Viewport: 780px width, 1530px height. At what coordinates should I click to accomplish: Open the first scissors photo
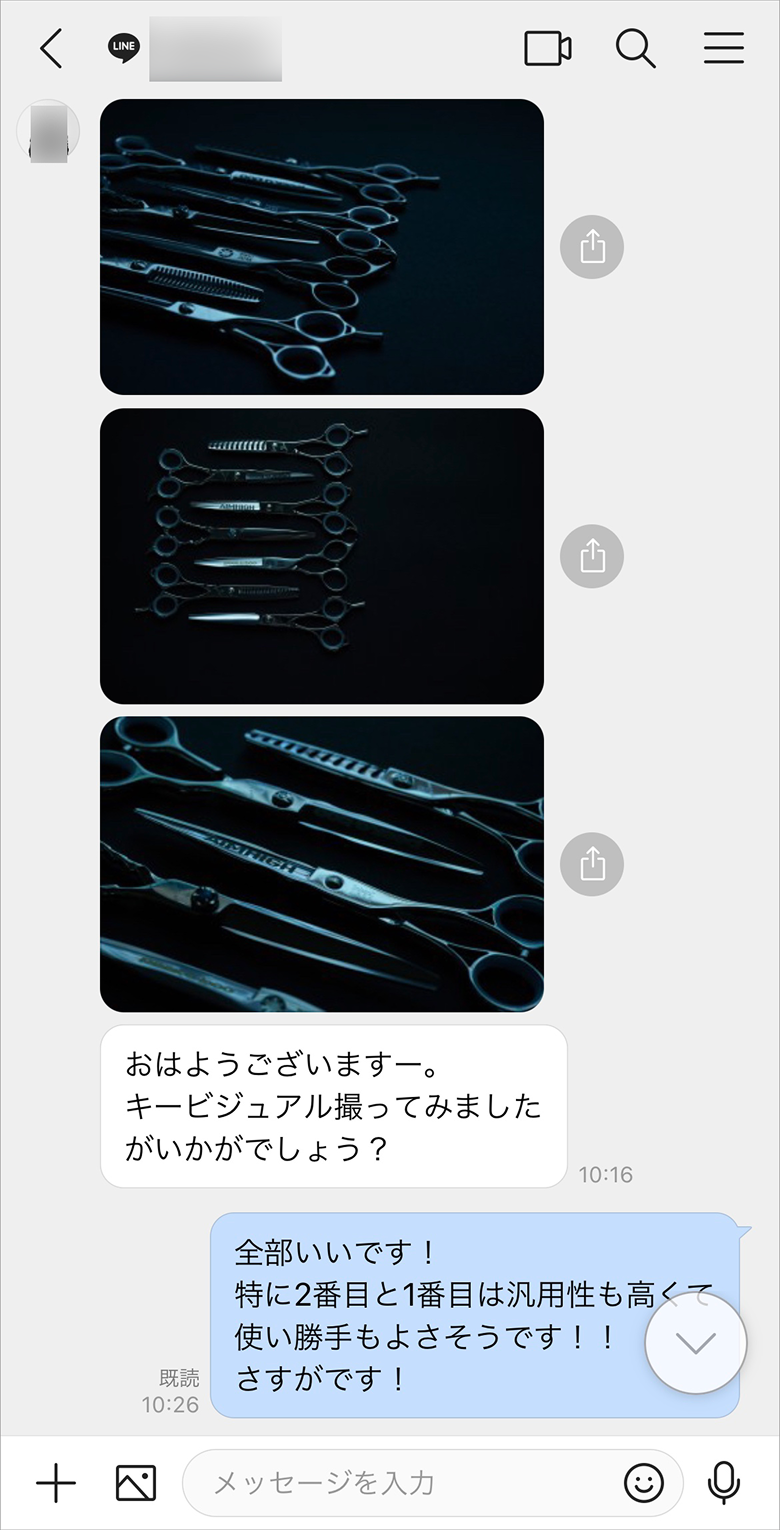pyautogui.click(x=321, y=246)
